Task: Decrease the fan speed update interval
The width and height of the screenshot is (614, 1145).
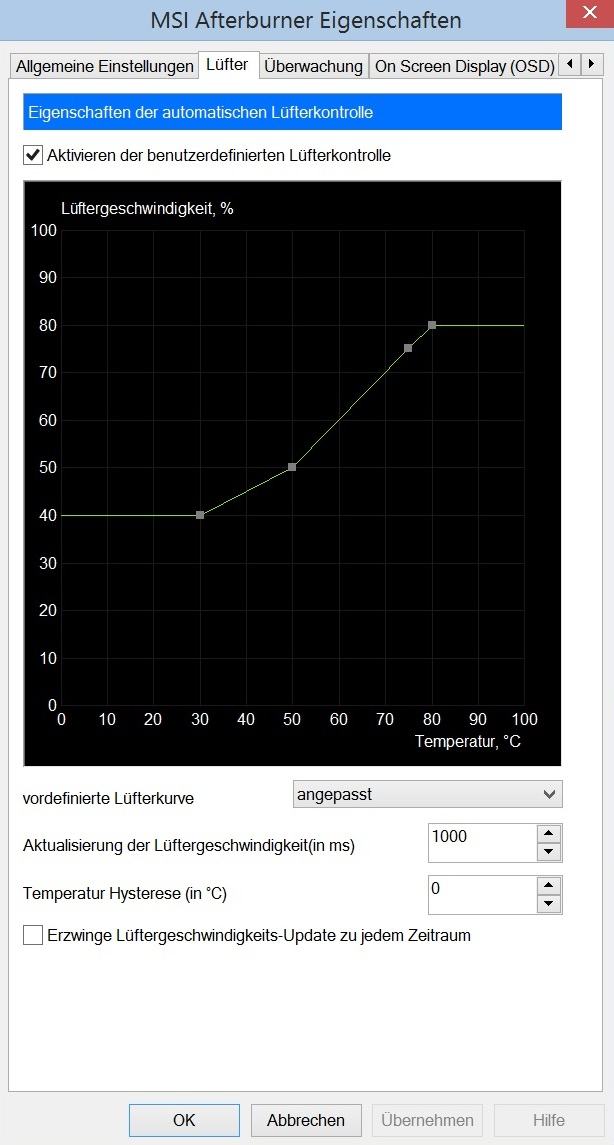Action: point(549,853)
